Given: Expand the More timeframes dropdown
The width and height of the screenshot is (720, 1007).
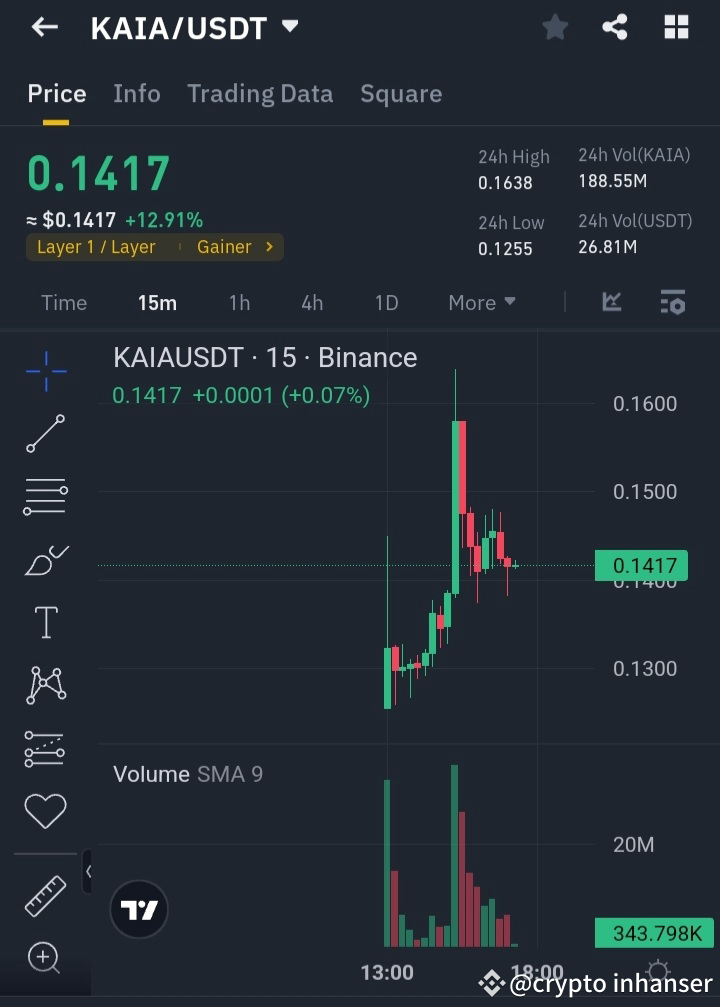Looking at the screenshot, I should coord(481,302).
